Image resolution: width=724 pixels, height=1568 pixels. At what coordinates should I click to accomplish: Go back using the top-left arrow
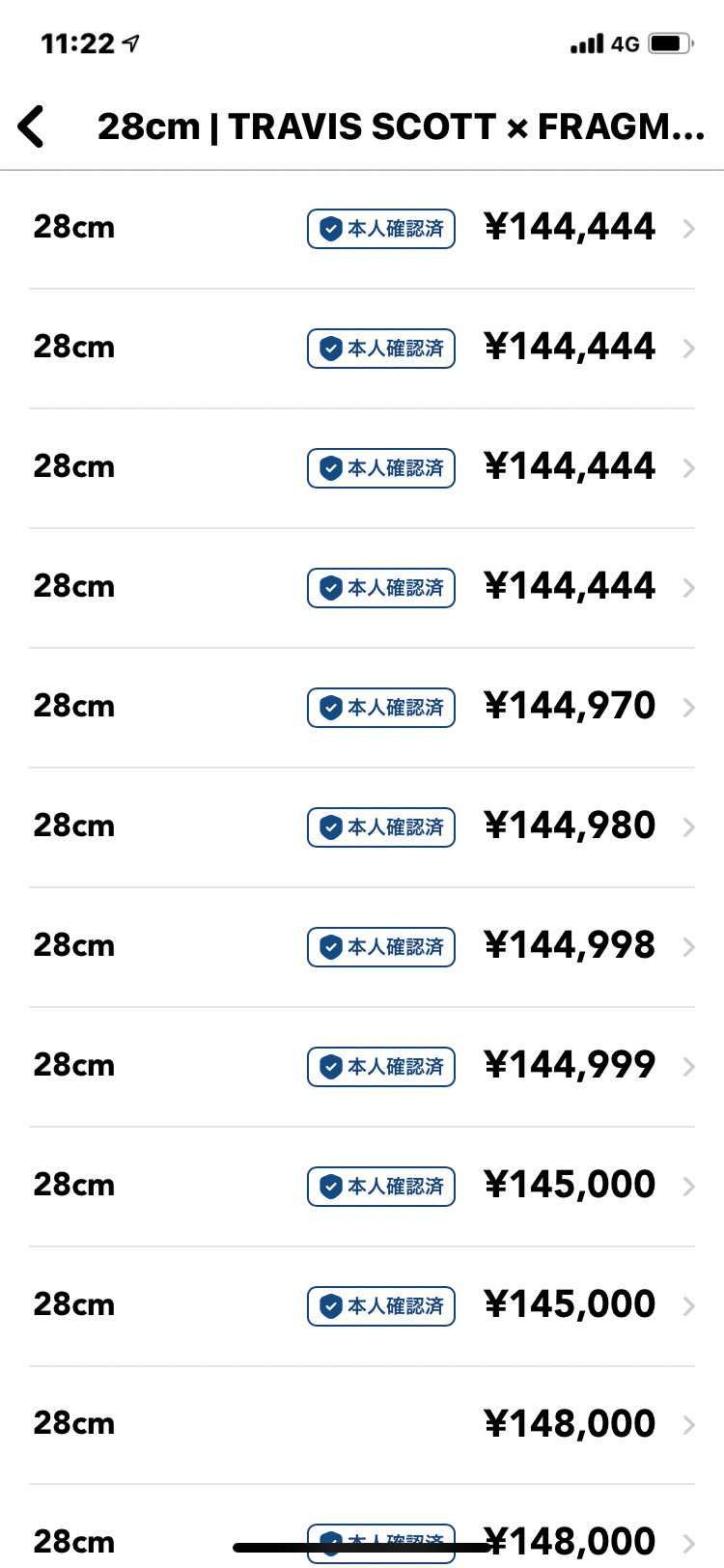tap(32, 126)
